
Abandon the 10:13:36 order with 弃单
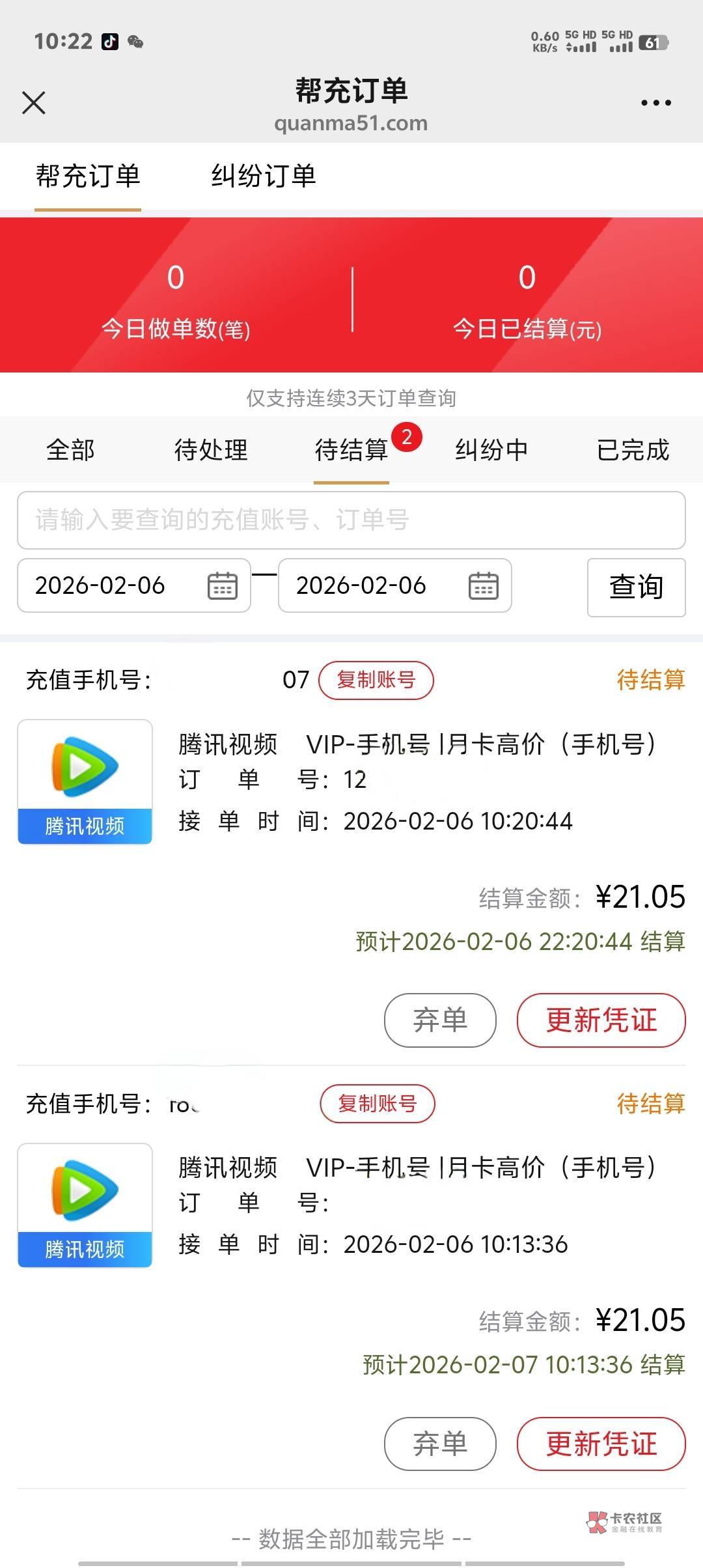440,1444
